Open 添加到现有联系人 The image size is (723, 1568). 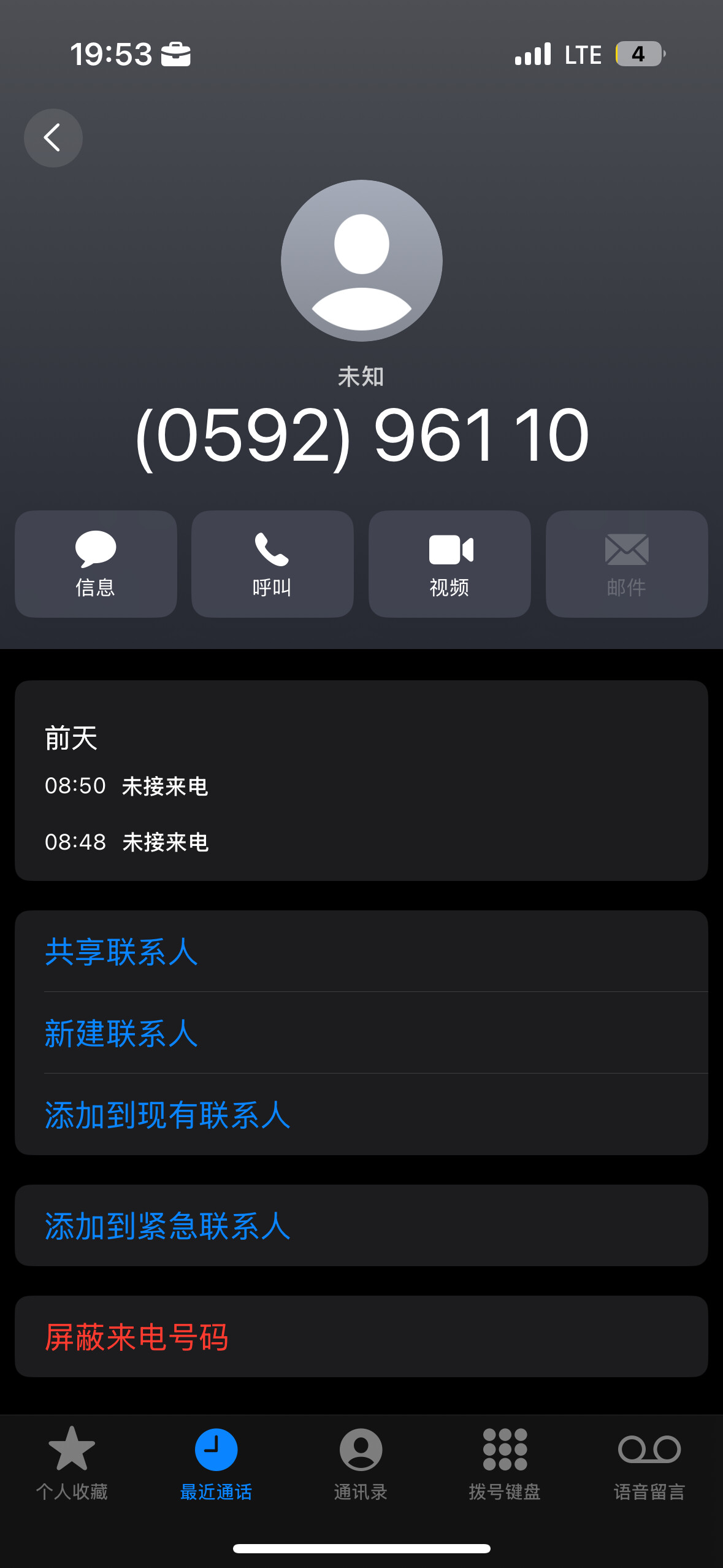361,1115
